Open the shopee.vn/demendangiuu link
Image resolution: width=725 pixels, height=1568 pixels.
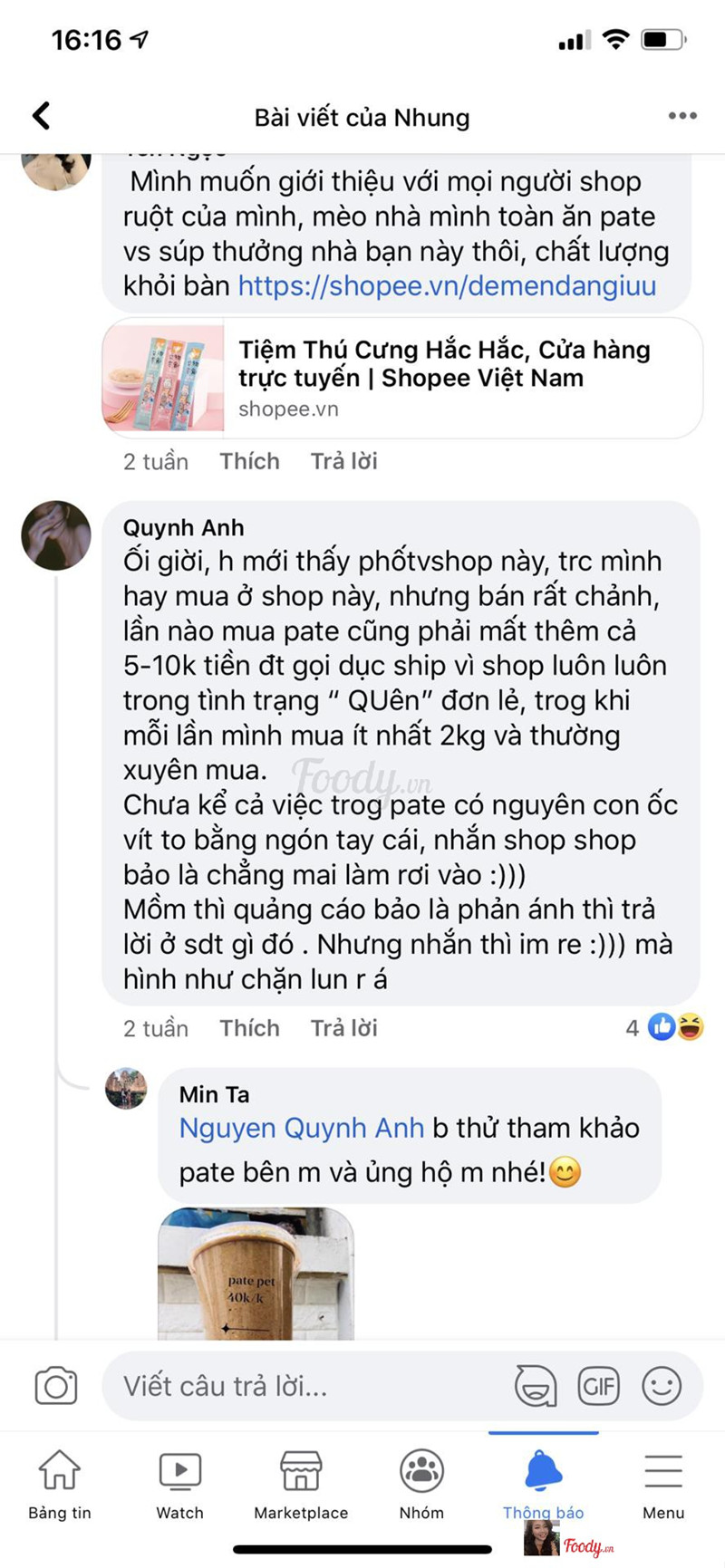click(447, 286)
